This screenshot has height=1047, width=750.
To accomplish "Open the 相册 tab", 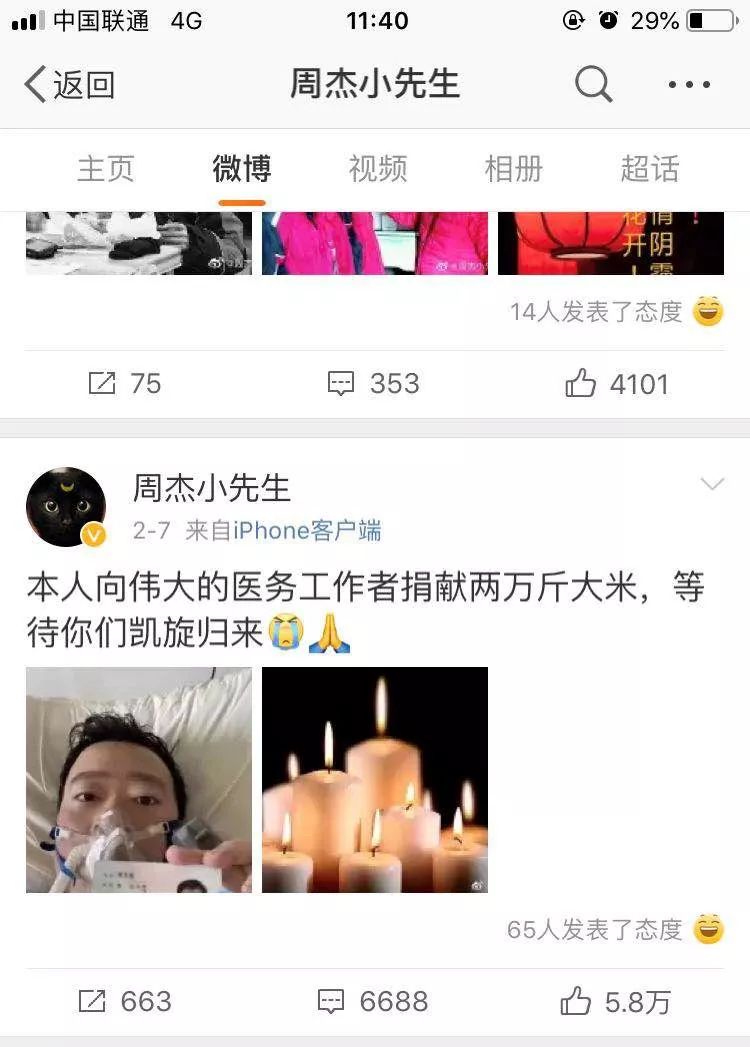I will click(x=513, y=169).
